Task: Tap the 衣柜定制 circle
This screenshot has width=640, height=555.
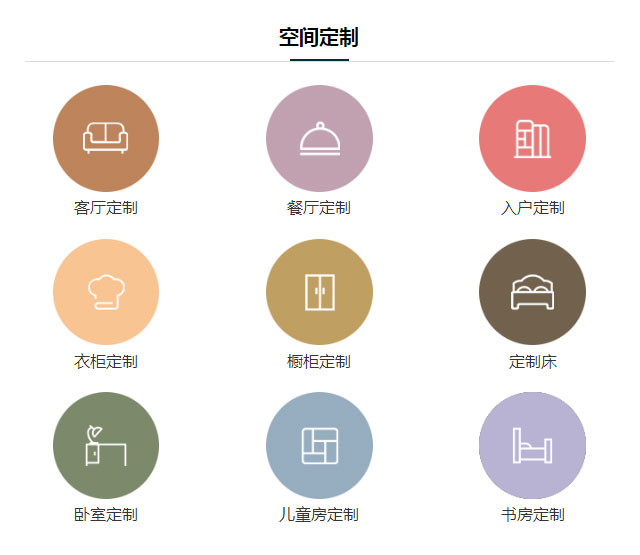Action: click(106, 292)
